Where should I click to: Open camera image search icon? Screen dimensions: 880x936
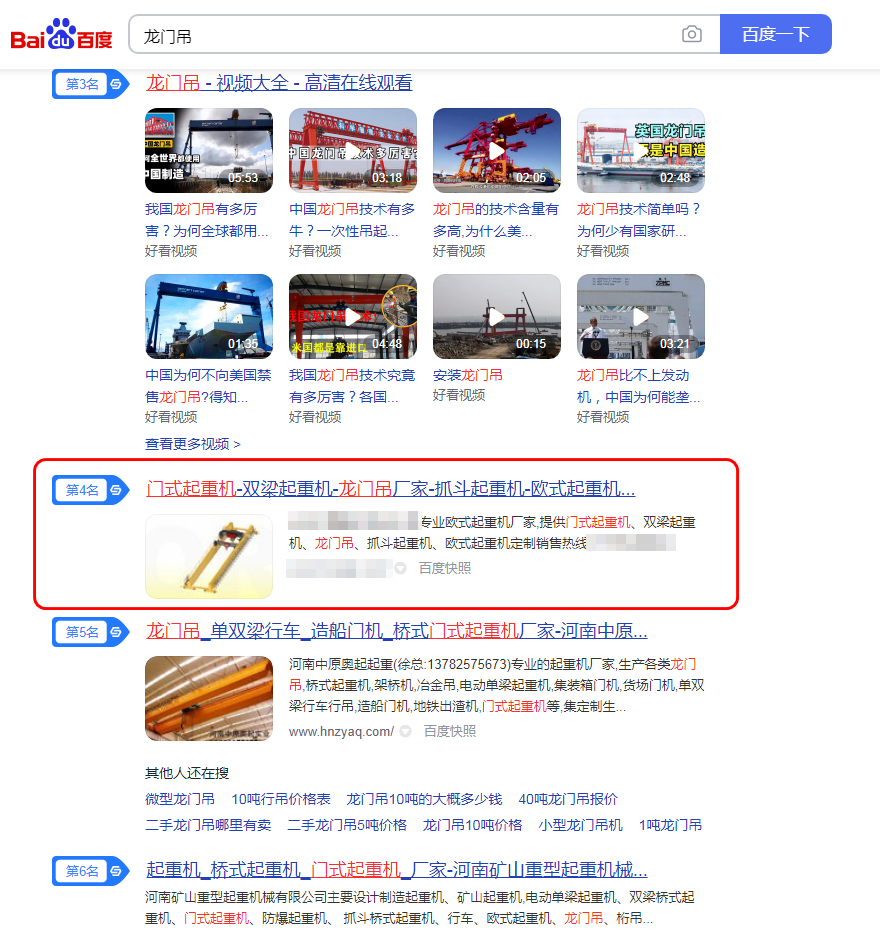[692, 35]
